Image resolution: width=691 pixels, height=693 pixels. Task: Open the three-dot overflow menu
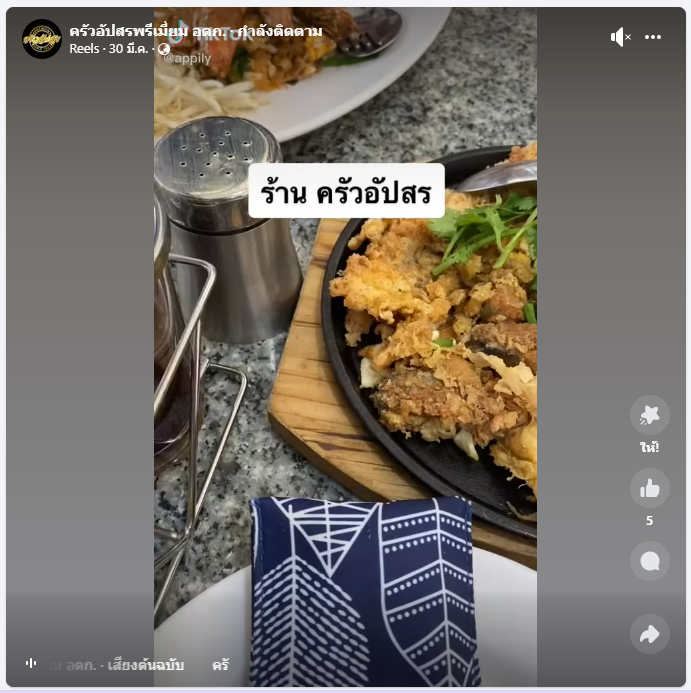point(653,37)
